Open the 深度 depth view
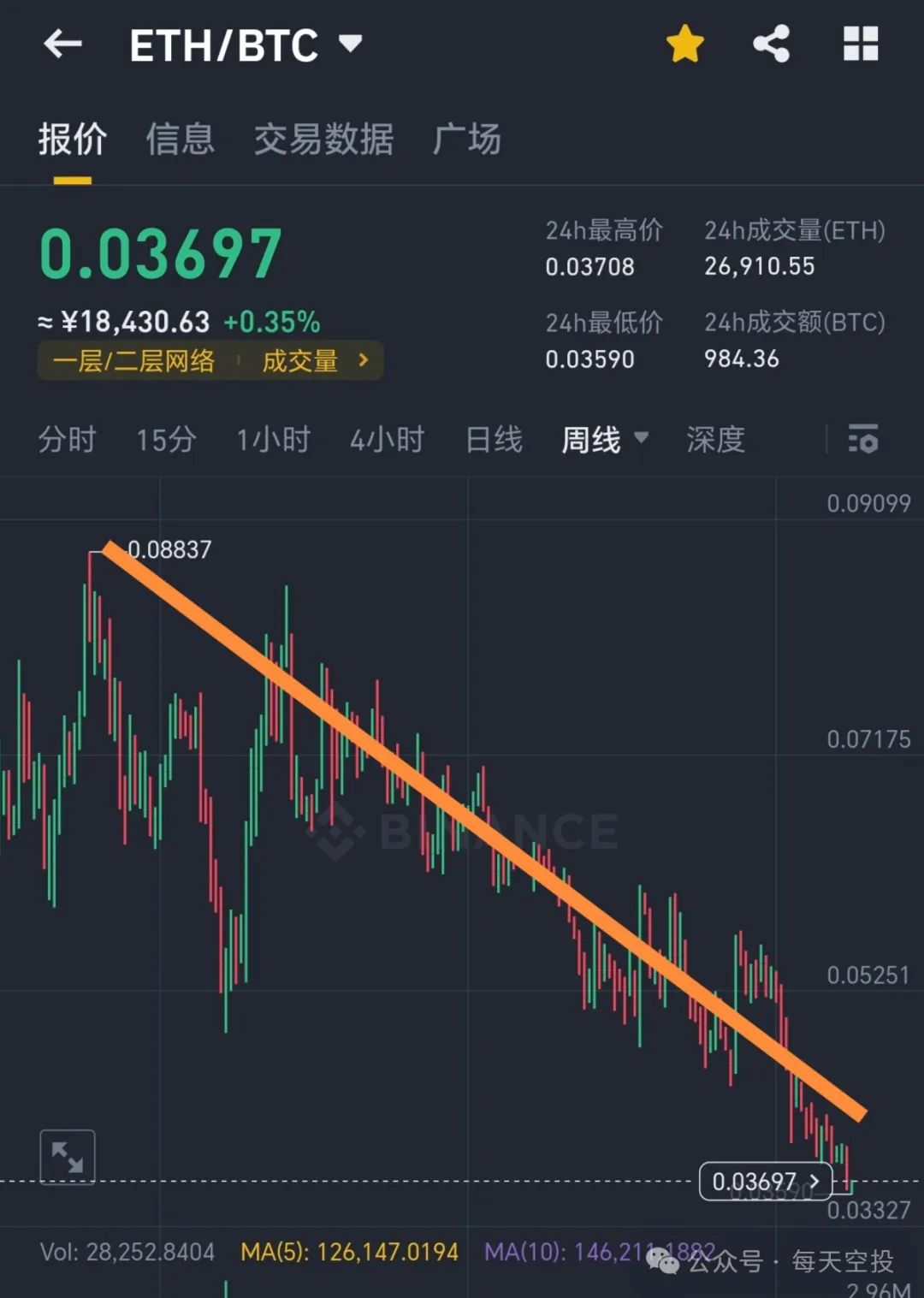Screen dimensions: 924x1298 point(716,440)
